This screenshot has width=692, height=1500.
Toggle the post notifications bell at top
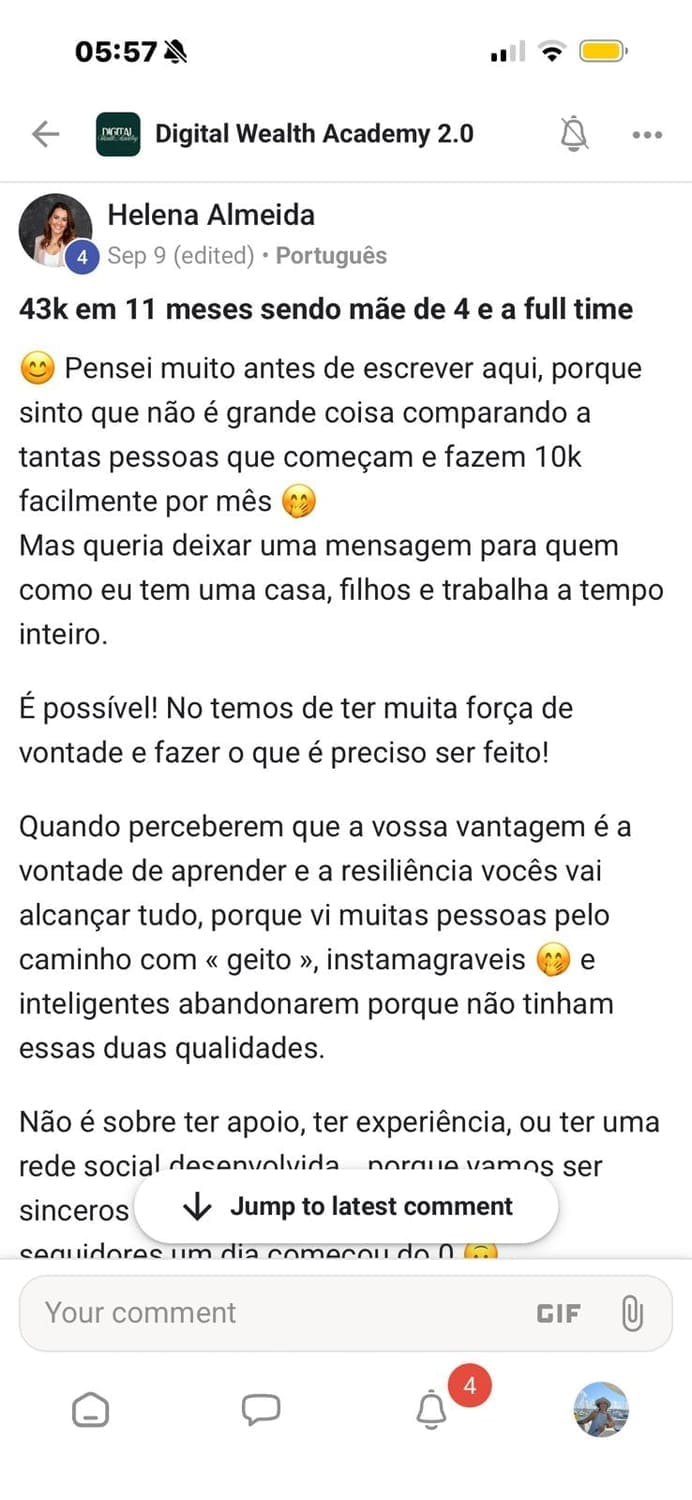(x=574, y=134)
